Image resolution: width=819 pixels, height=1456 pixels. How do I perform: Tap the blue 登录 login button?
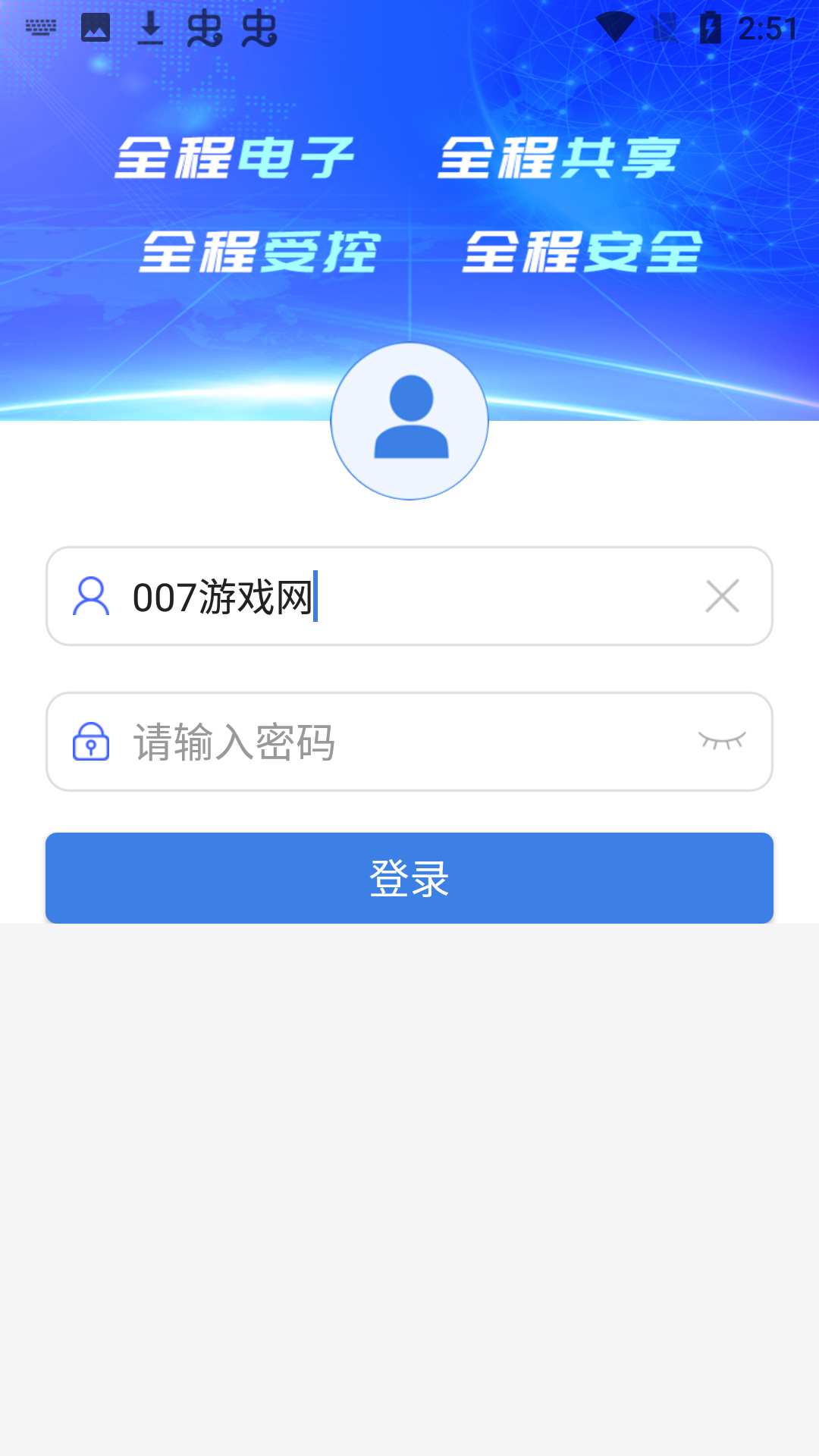pyautogui.click(x=409, y=878)
